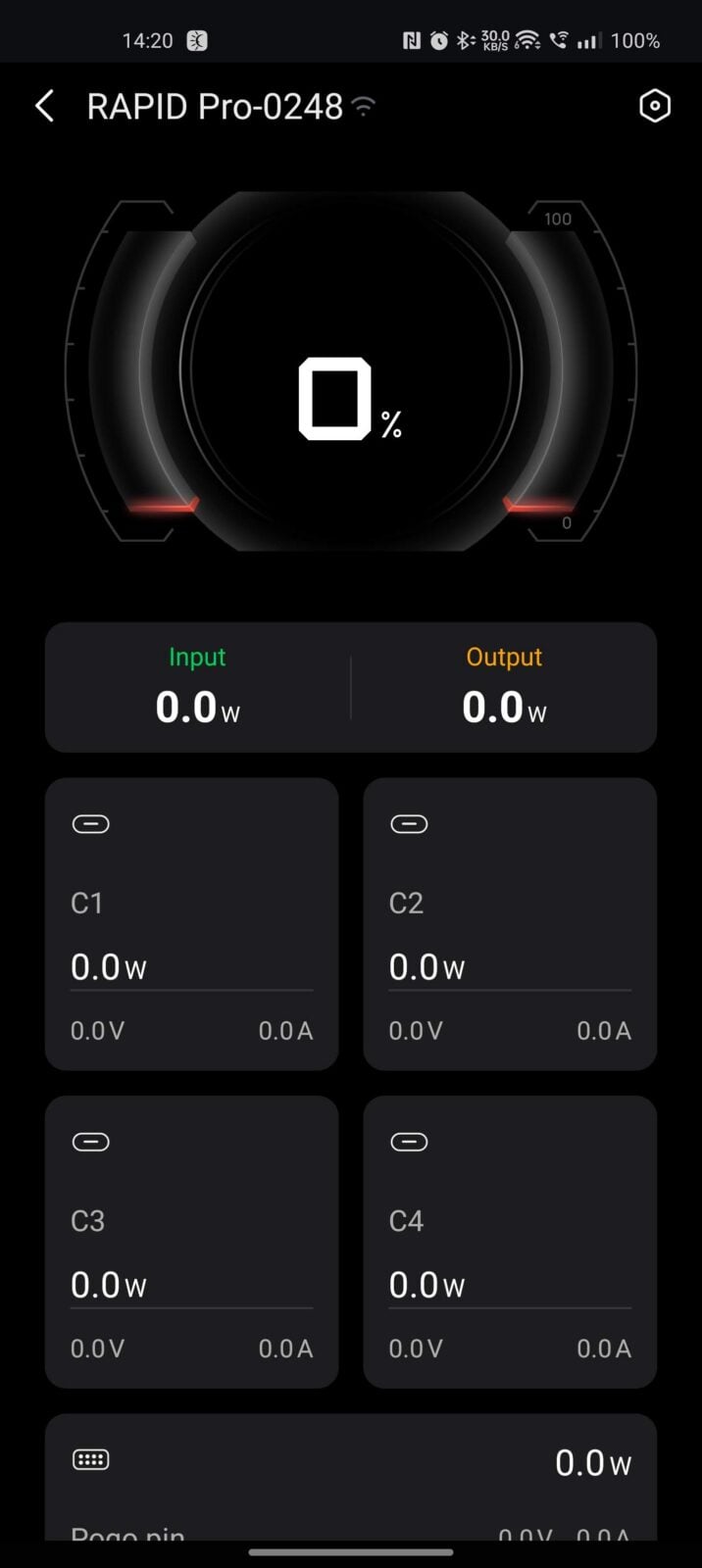The image size is (702, 1568).
Task: Open the C4 port card
Action: click(x=509, y=1241)
